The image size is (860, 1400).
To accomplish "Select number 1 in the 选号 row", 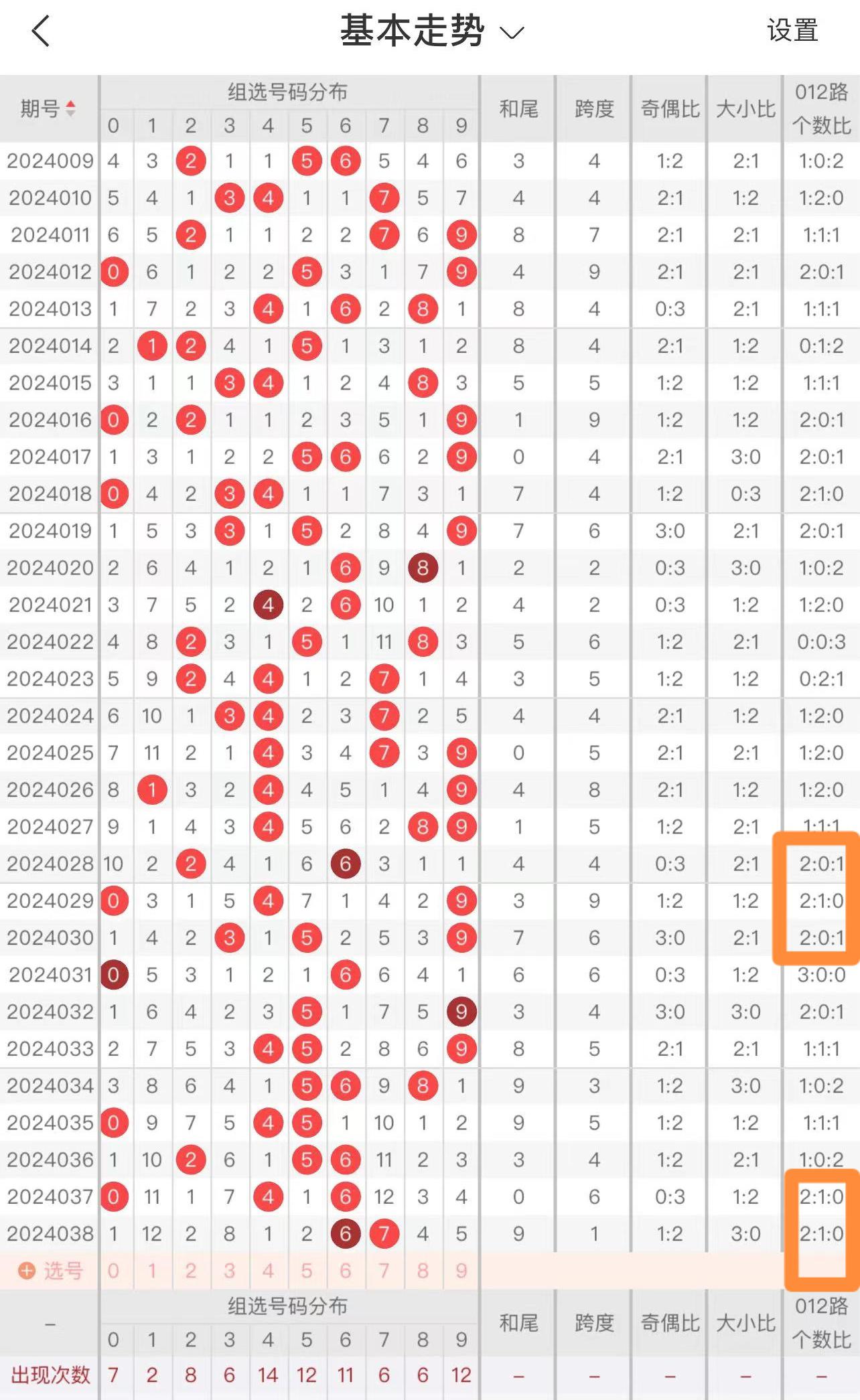I will point(152,1270).
